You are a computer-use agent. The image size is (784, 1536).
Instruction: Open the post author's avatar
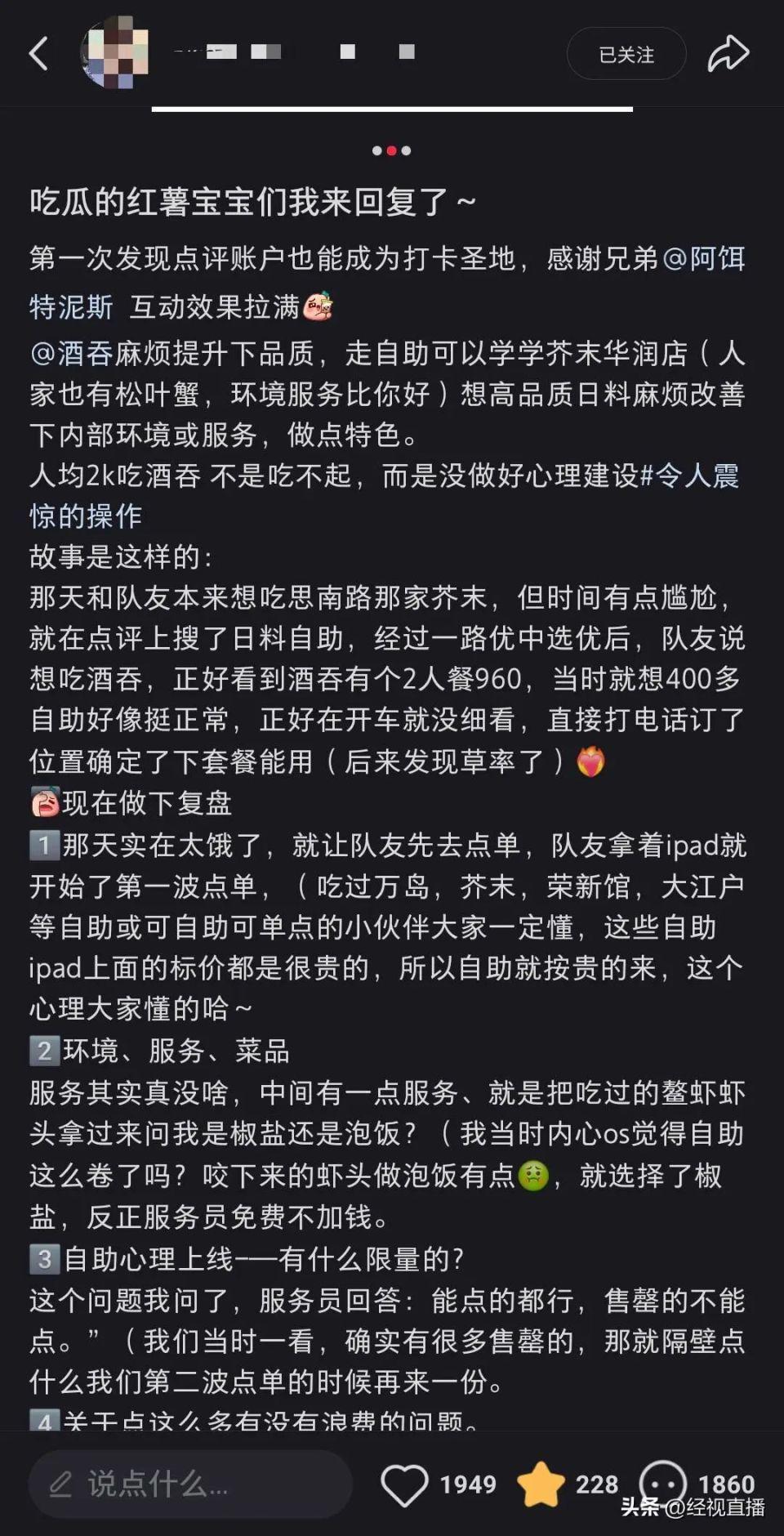(115, 53)
